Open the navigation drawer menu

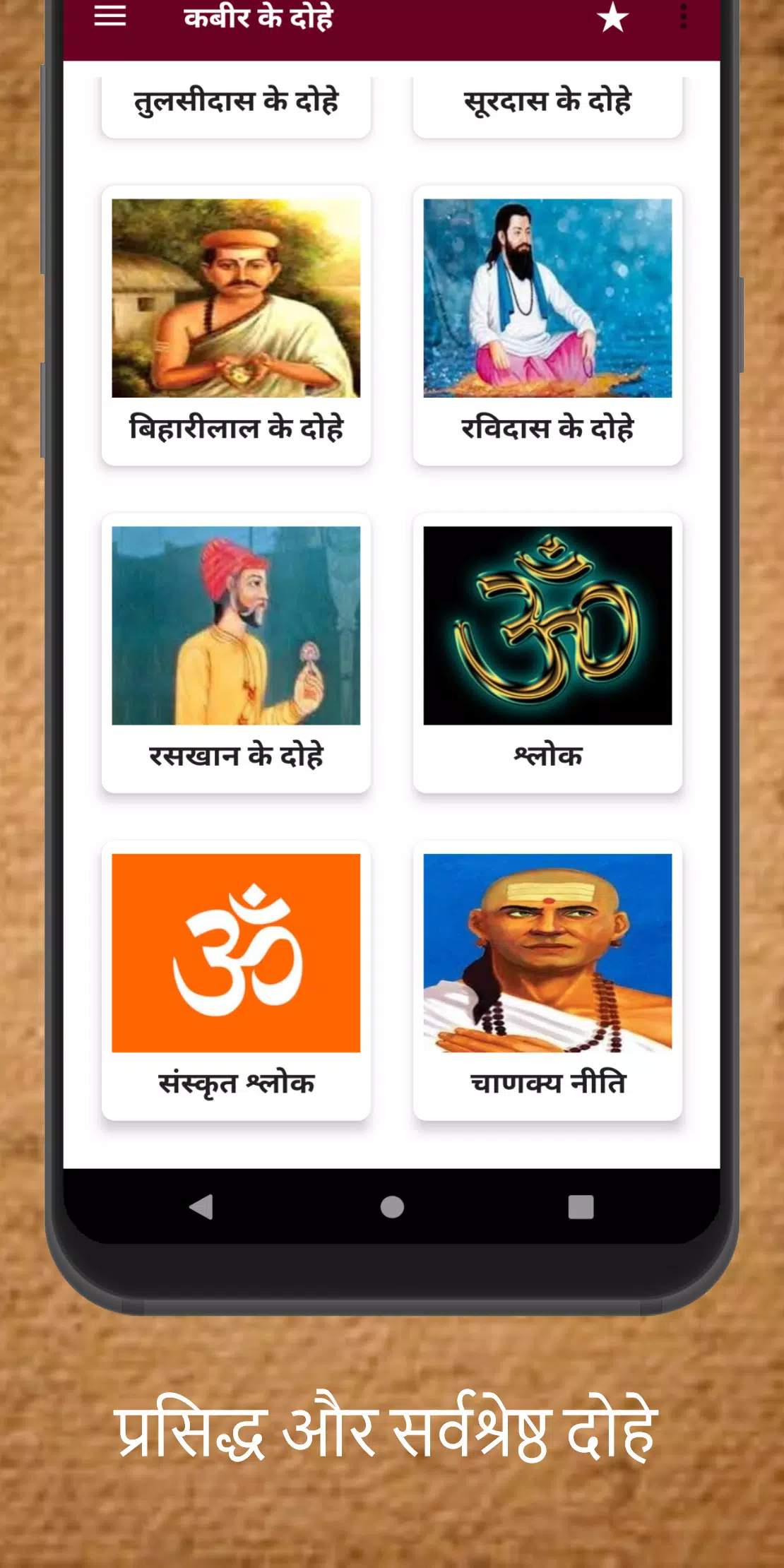click(109, 19)
